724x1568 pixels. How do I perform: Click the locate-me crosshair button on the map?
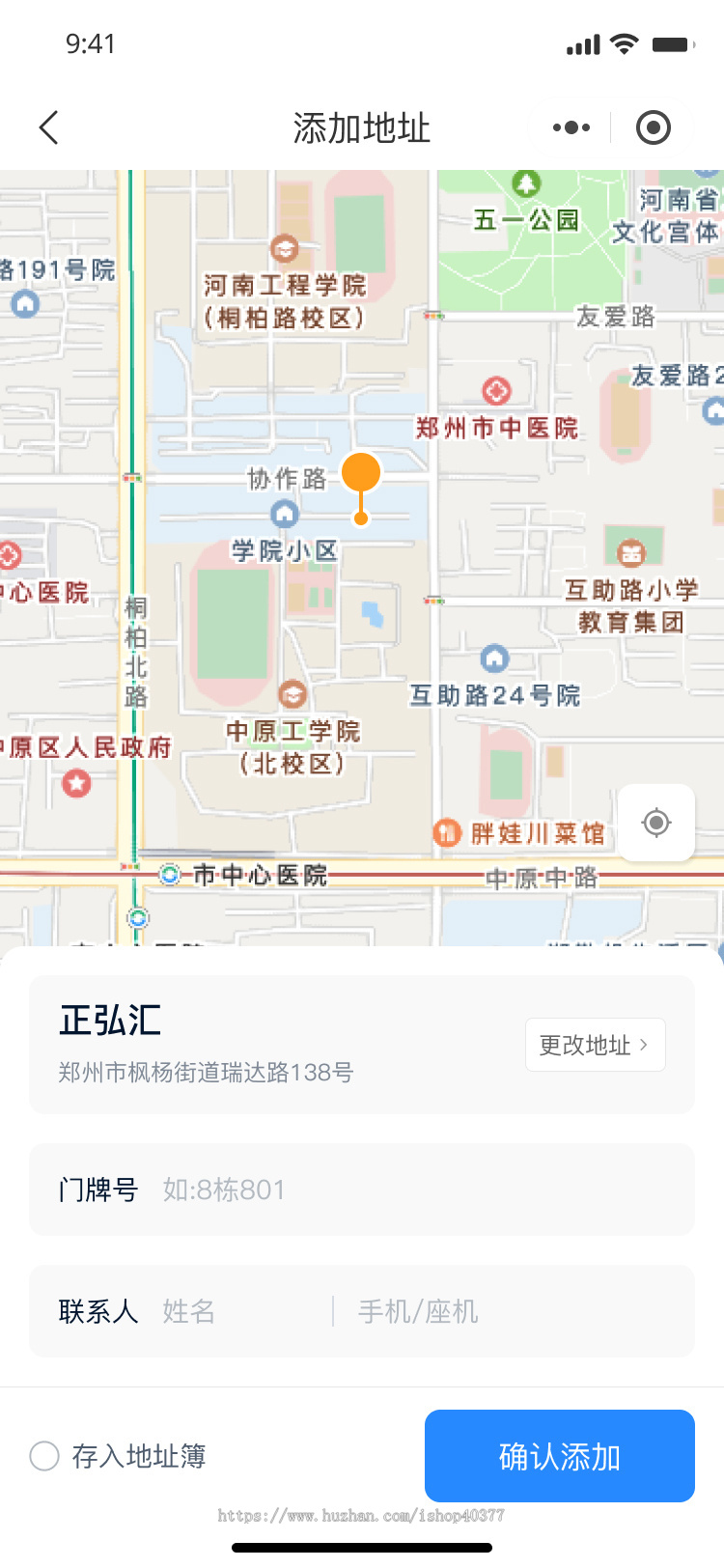pos(655,823)
